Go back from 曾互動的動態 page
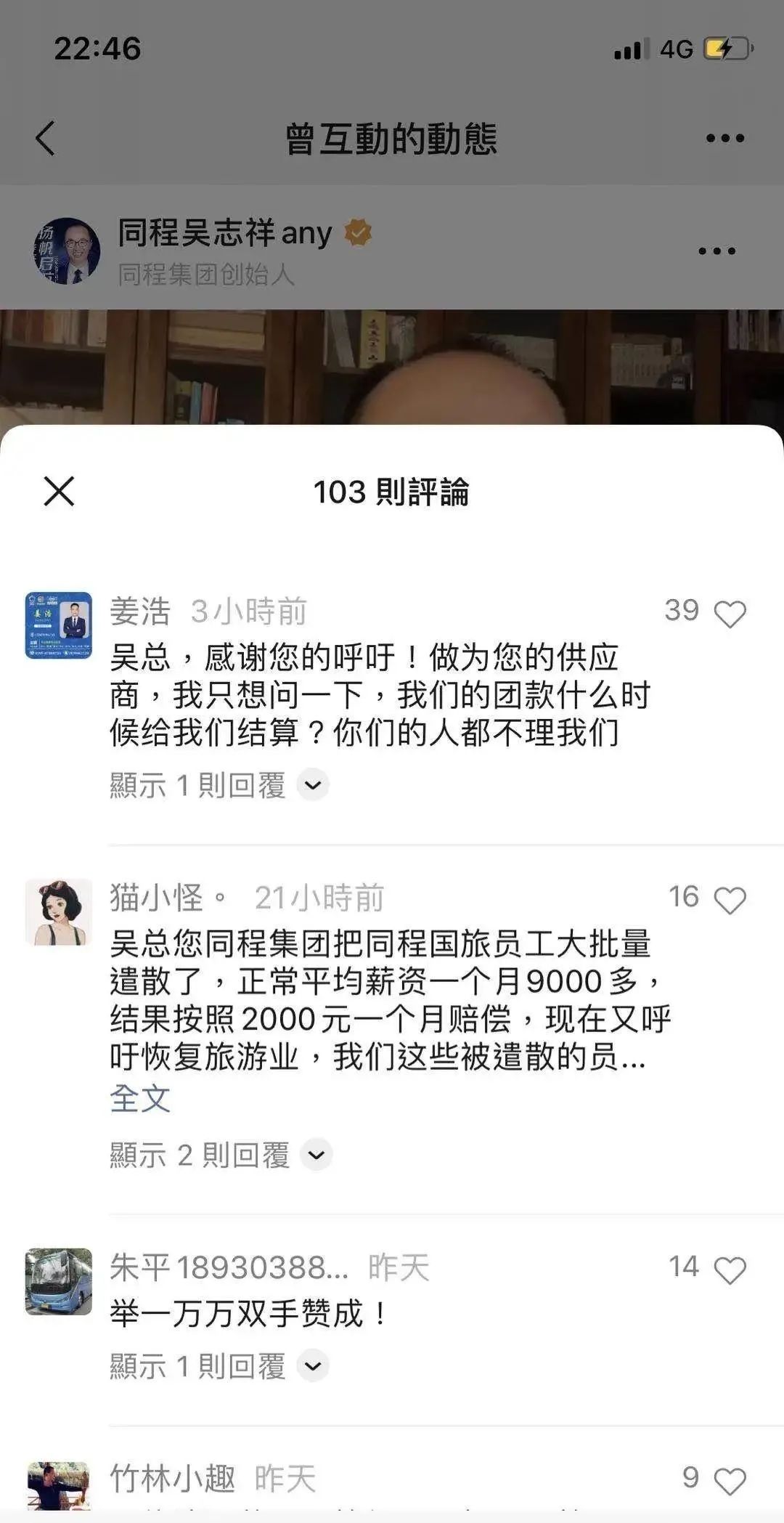 coord(46,138)
